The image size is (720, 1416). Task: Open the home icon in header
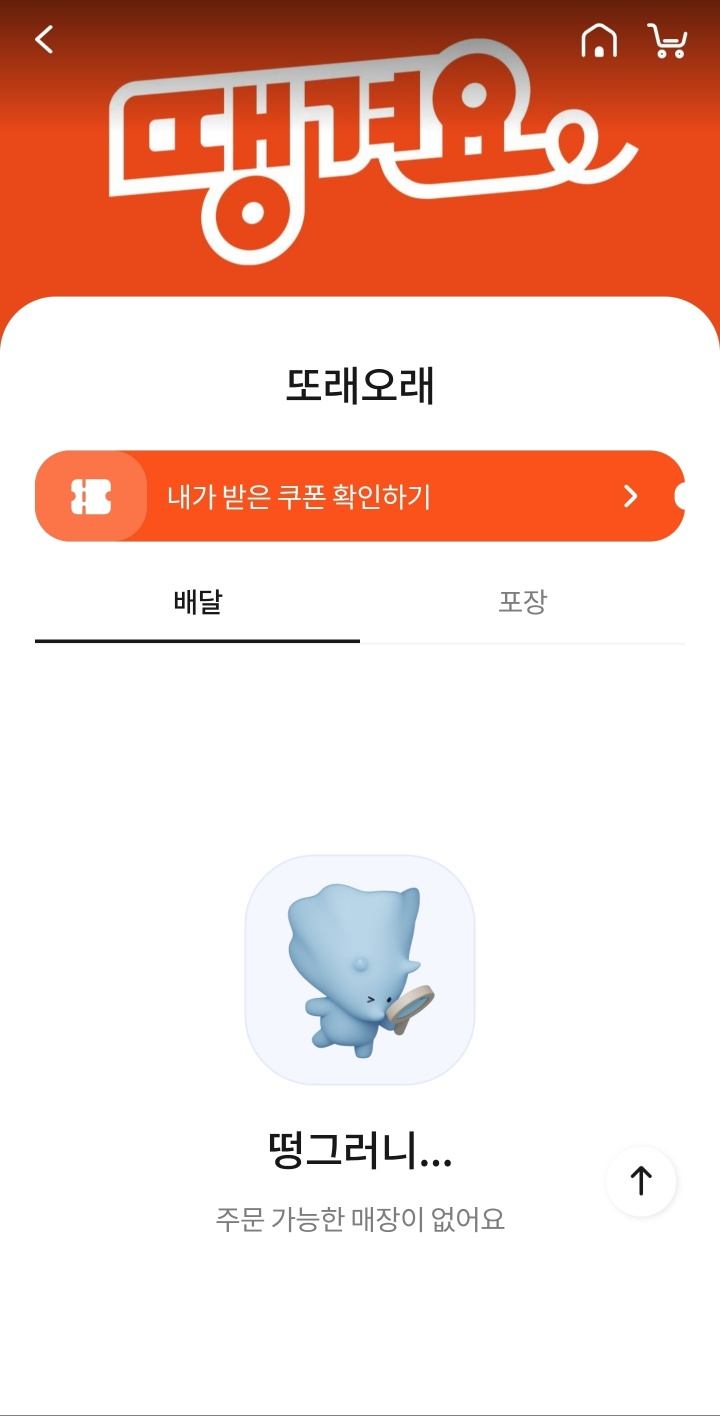[599, 40]
